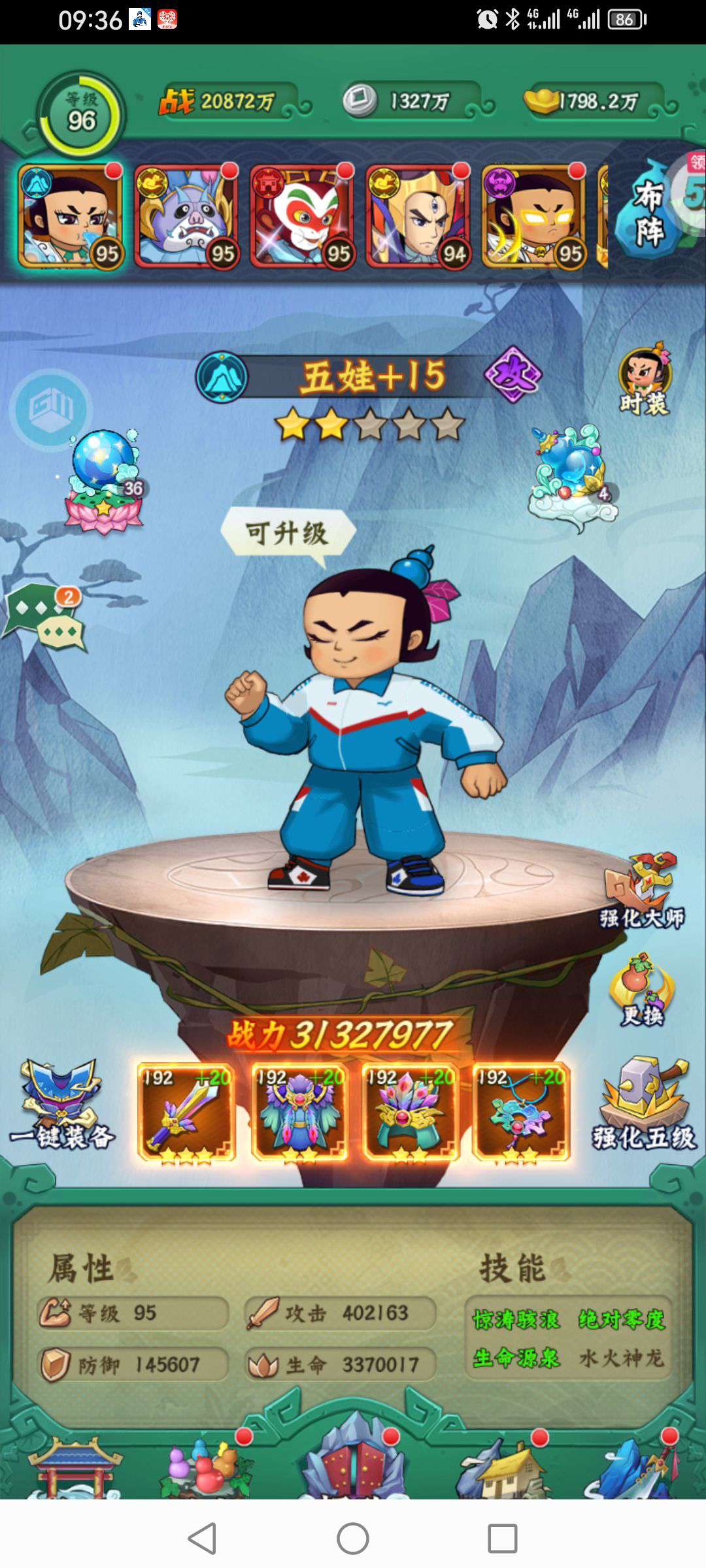Select the level 94 three-eyed hero

click(417, 216)
